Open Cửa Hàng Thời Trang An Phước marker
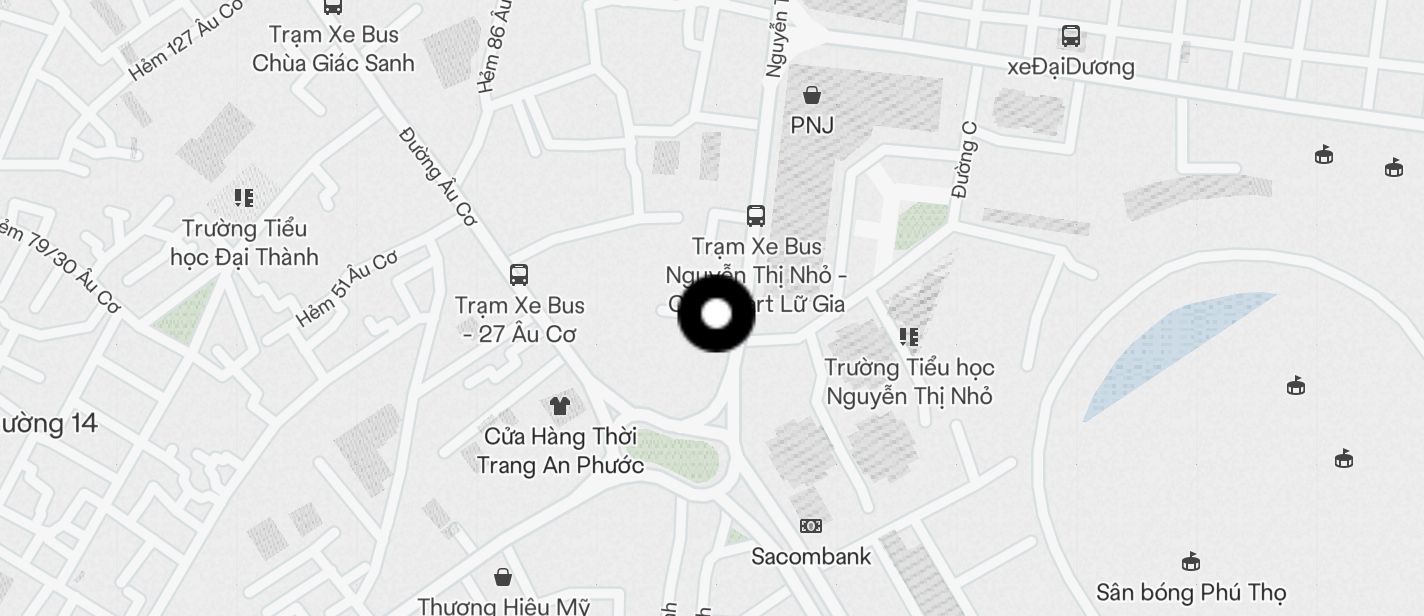 [x=559, y=406]
